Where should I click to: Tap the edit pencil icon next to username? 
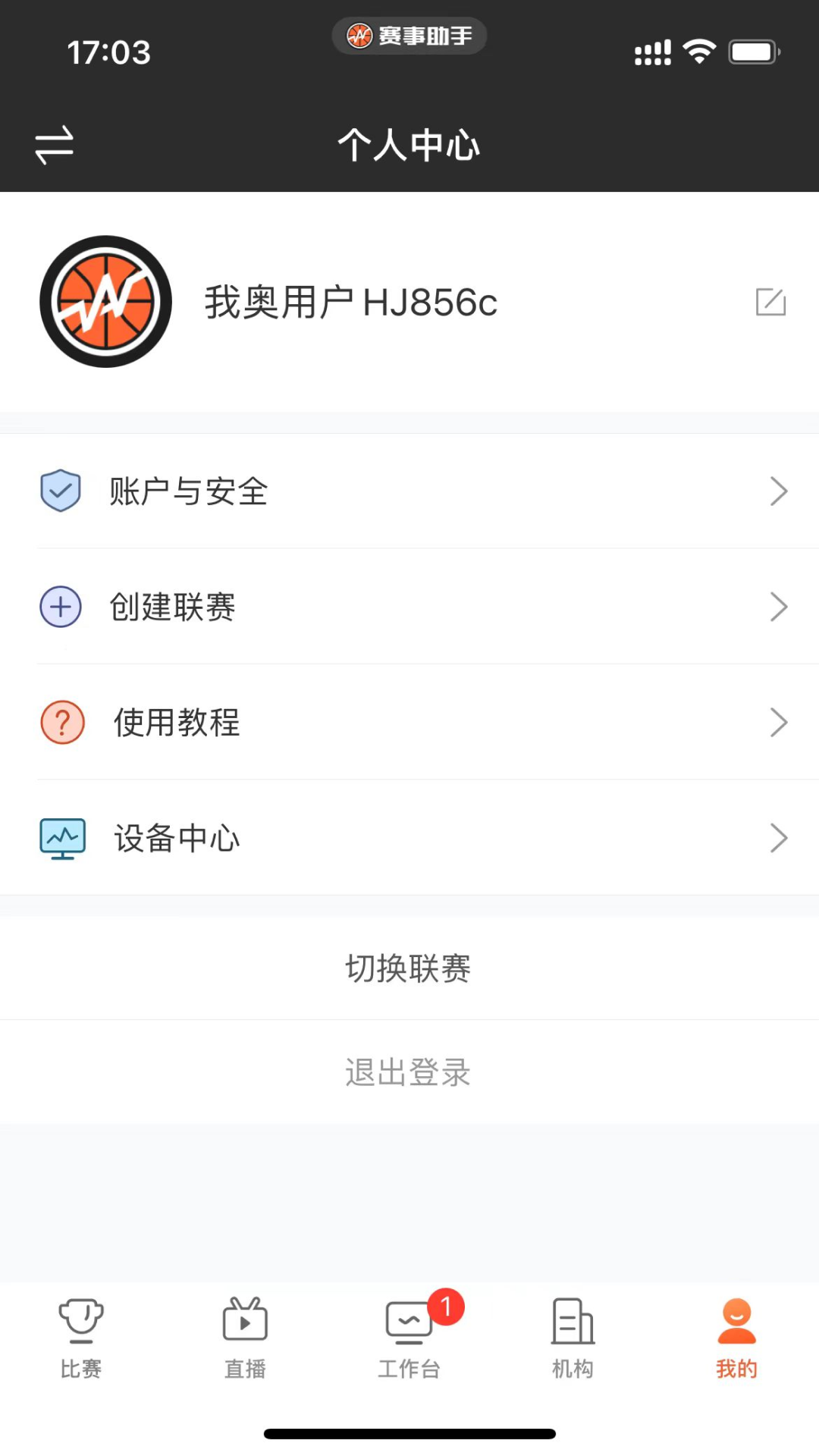[771, 302]
